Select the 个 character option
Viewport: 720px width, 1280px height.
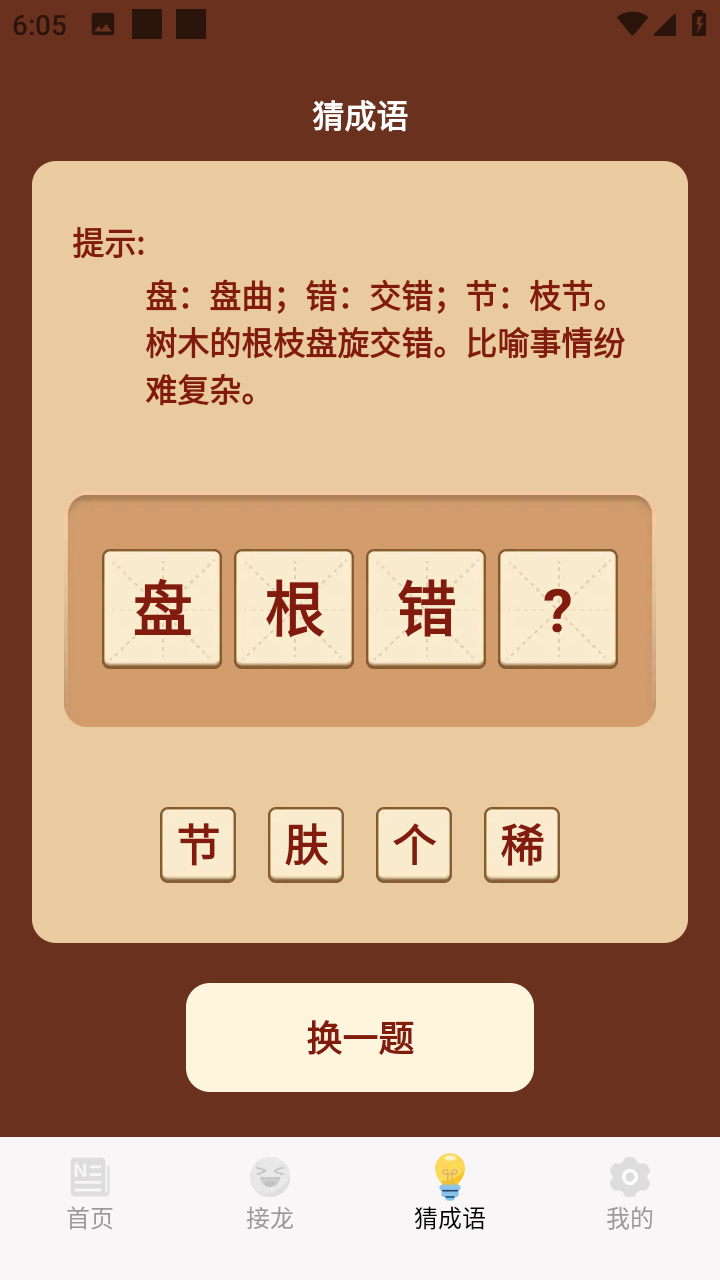click(x=414, y=844)
